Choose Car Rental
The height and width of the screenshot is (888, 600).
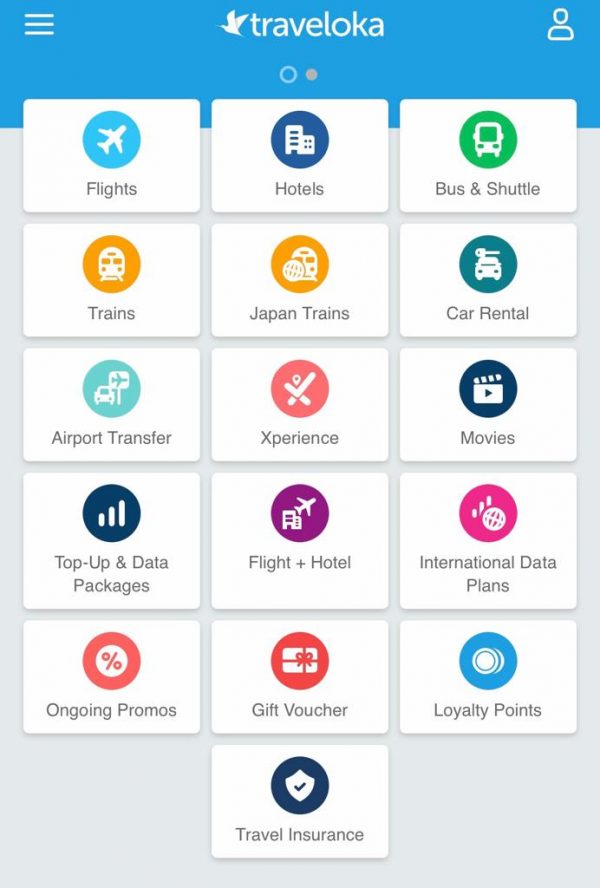(x=488, y=280)
